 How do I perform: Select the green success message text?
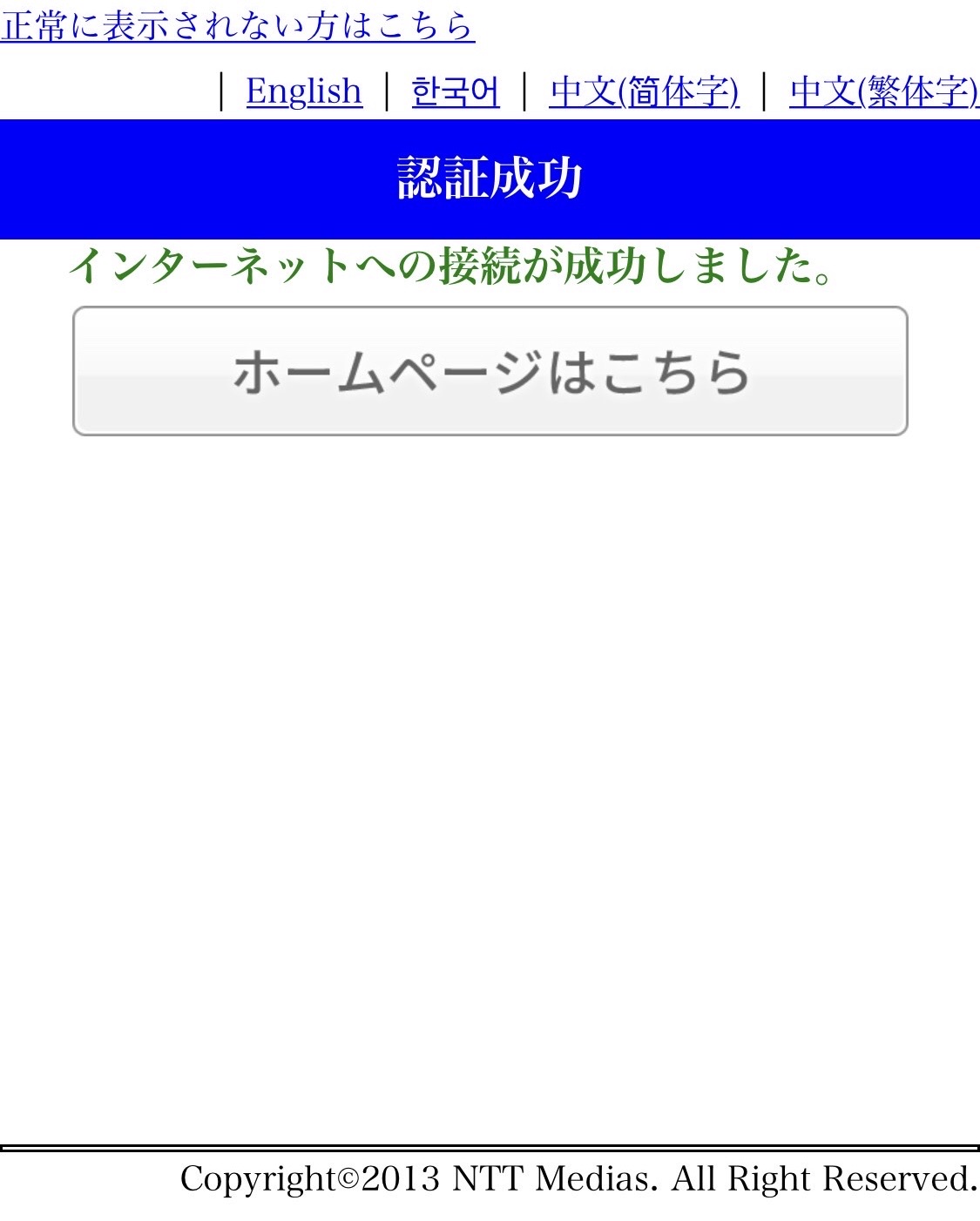tap(453, 267)
